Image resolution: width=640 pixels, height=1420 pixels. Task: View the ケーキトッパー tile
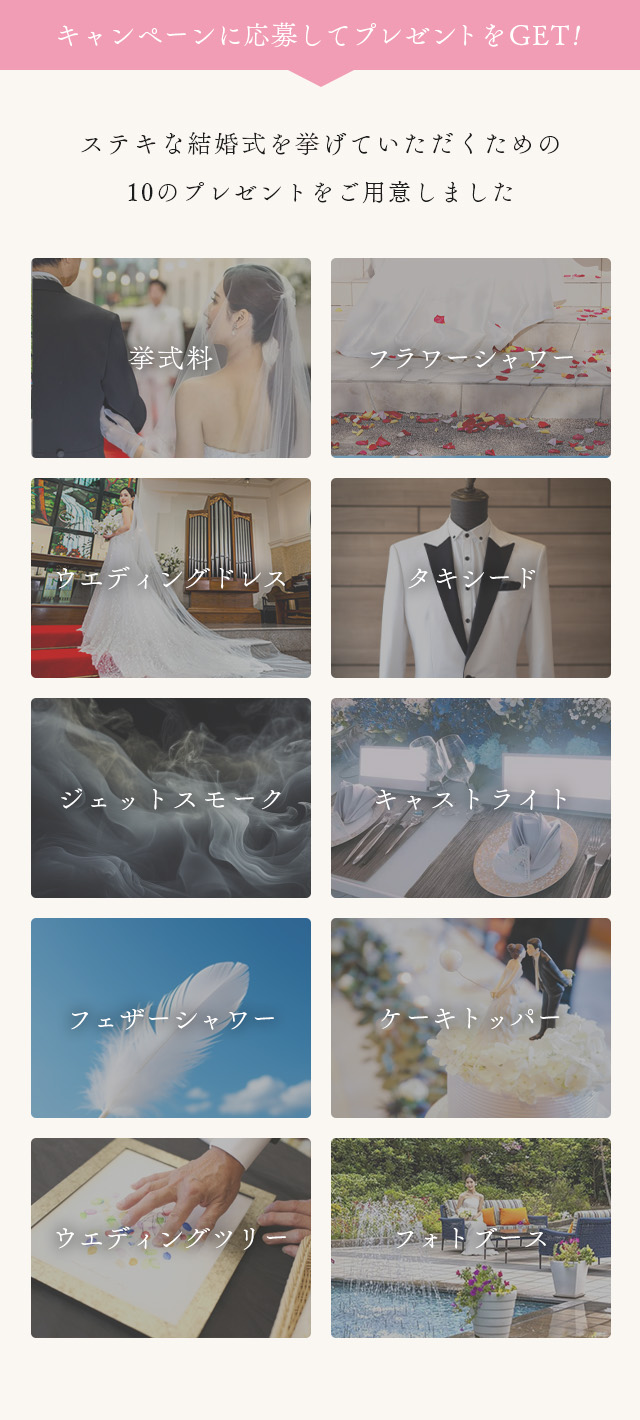point(471,1018)
